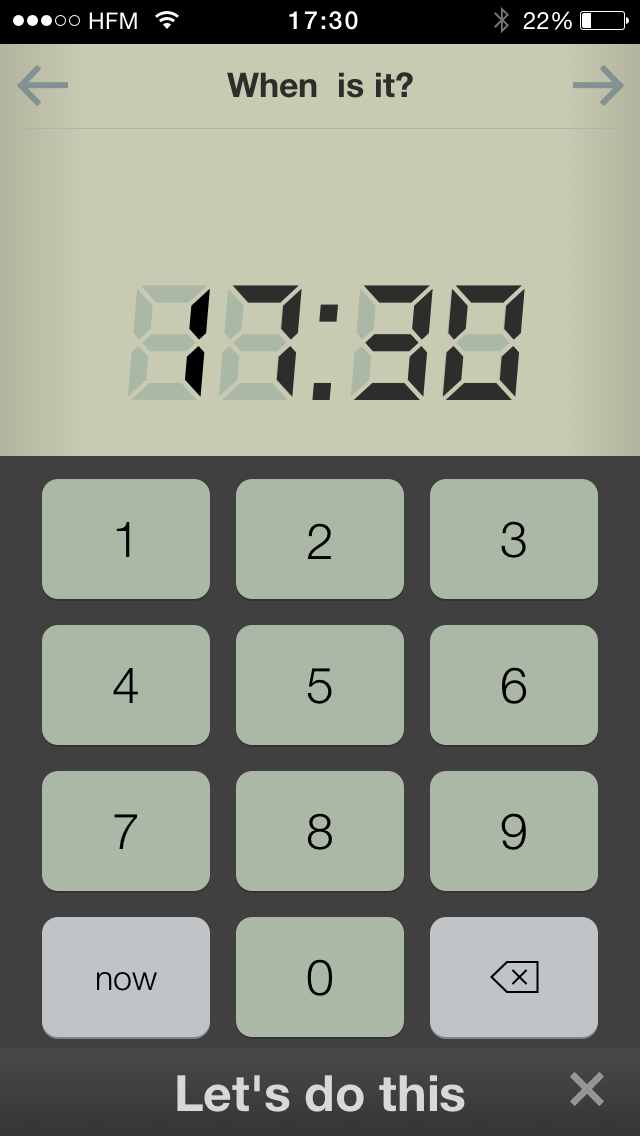Tap the number 6 key

pyautogui.click(x=514, y=685)
